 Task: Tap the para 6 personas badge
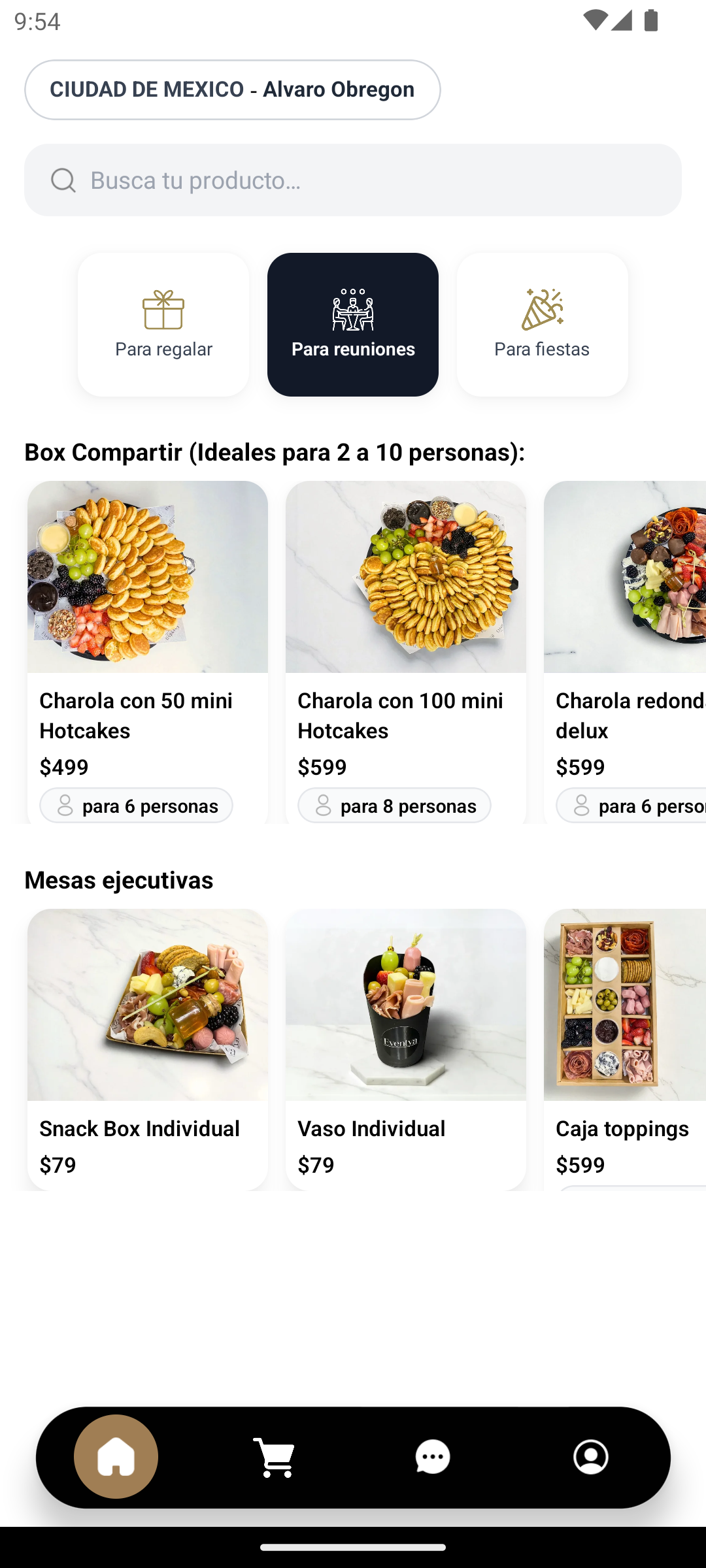(136, 805)
